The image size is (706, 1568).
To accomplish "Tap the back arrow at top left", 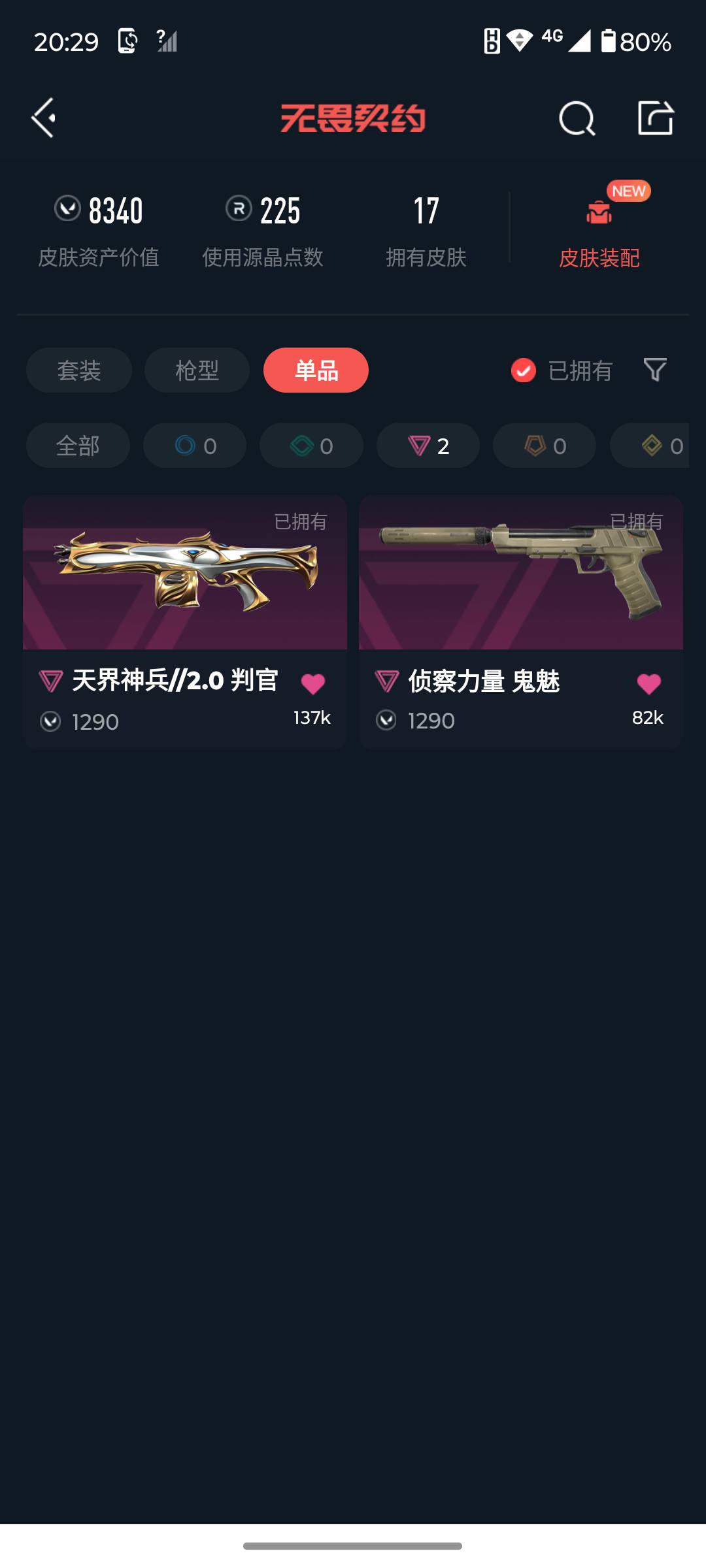I will point(43,118).
